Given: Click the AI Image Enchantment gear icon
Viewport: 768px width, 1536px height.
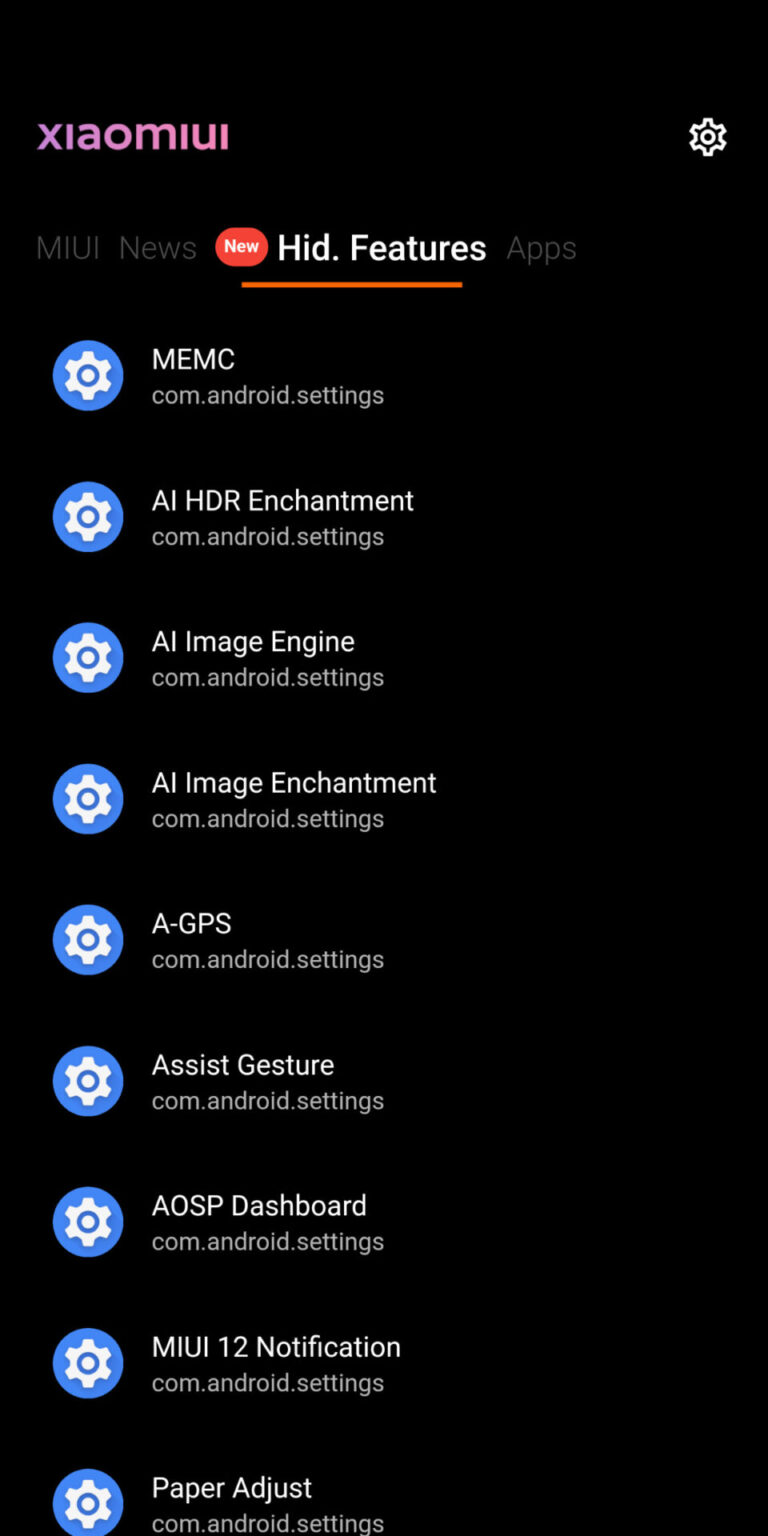Looking at the screenshot, I should click(x=88, y=799).
